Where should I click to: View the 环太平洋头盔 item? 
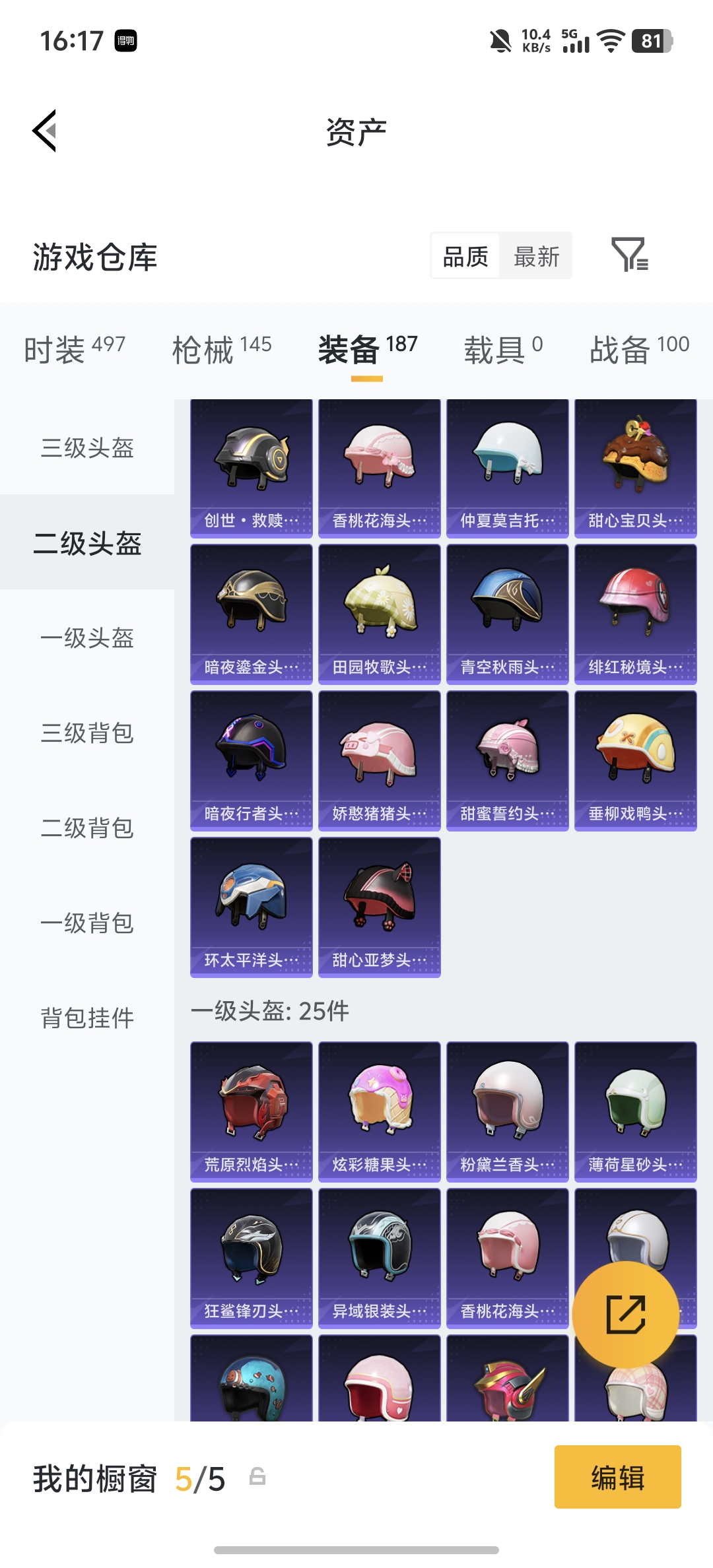(251, 907)
